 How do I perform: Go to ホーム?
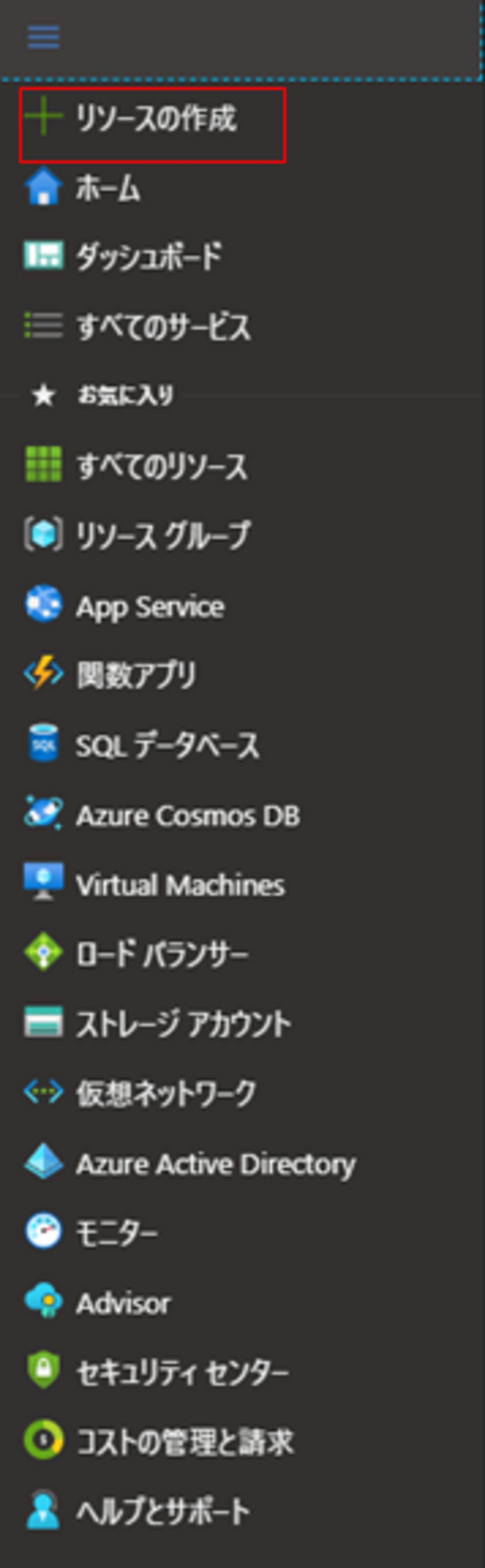[x=108, y=188]
